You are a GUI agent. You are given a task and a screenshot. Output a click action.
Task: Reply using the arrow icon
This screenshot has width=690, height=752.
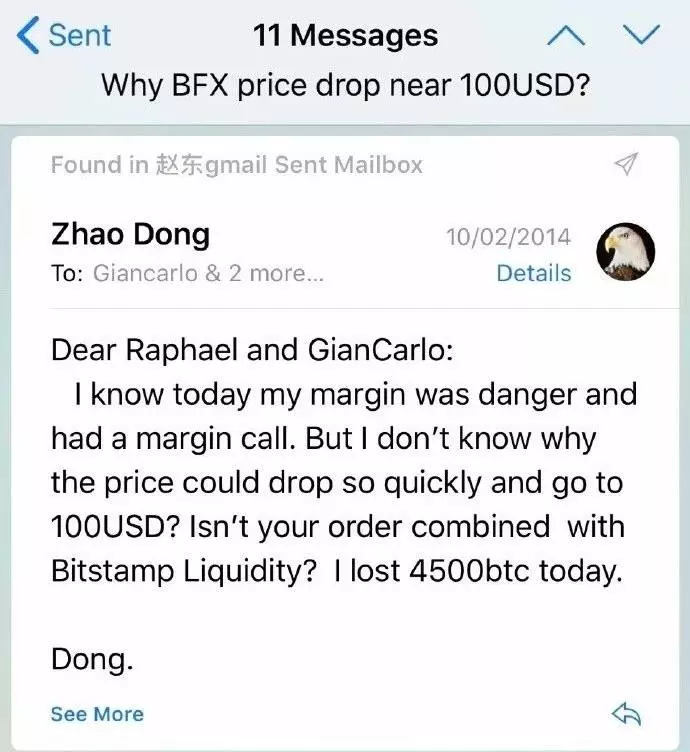626,713
